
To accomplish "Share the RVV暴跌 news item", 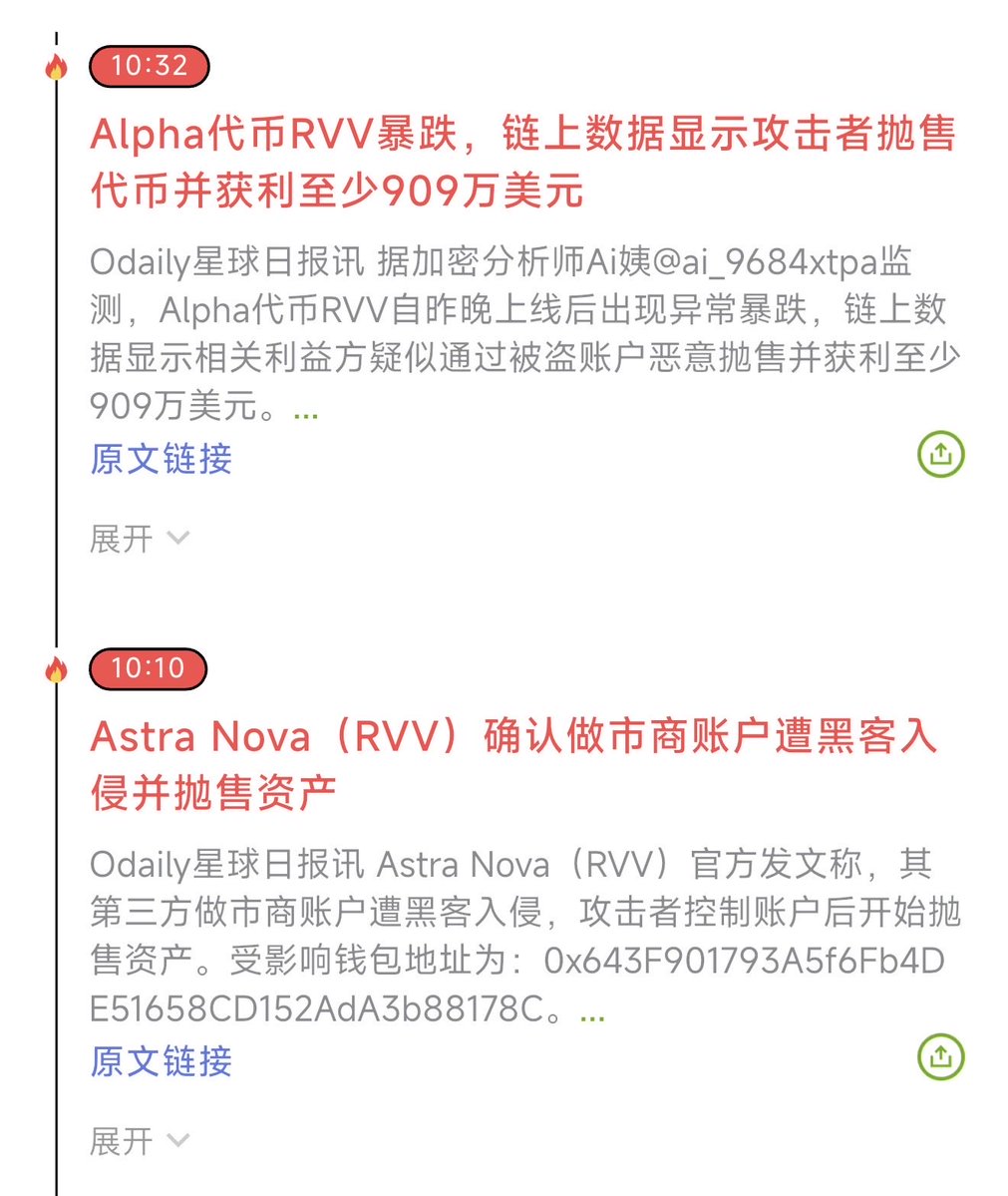I will (x=940, y=455).
